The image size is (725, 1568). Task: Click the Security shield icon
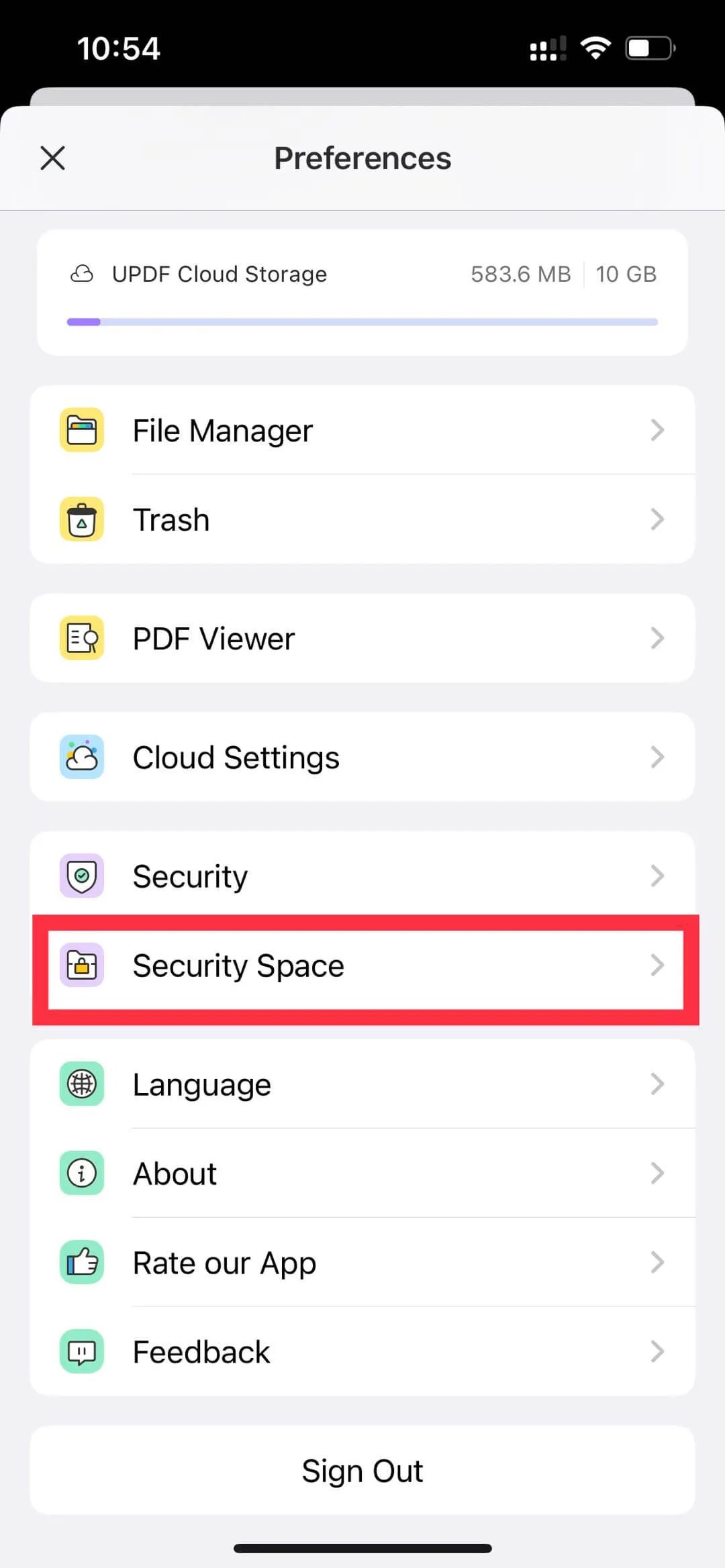(x=81, y=875)
